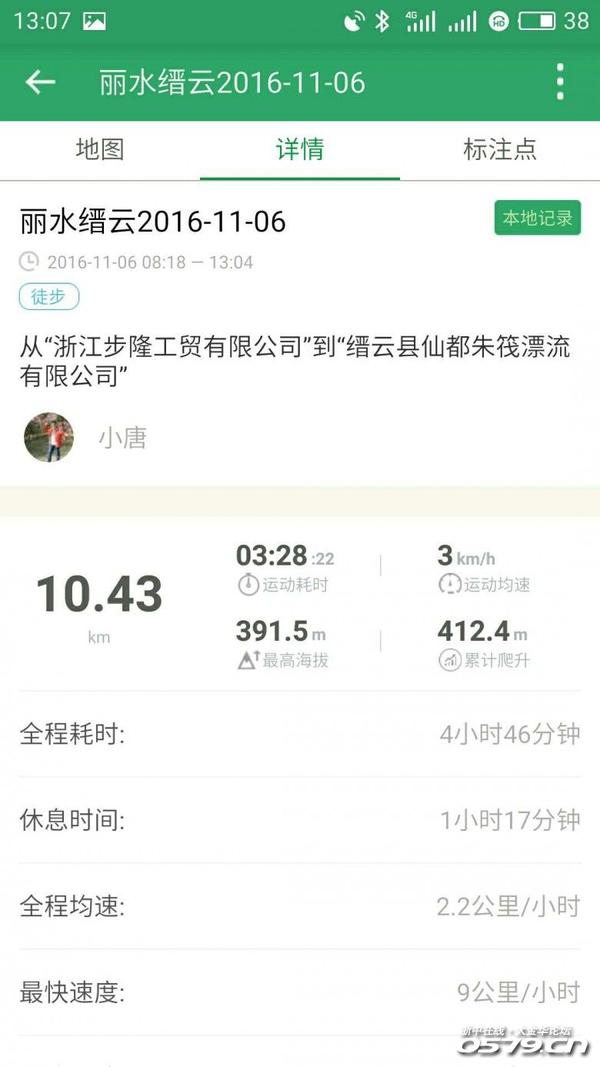The image size is (600, 1067).
Task: Switch to the 地图 tab
Action: 100,150
